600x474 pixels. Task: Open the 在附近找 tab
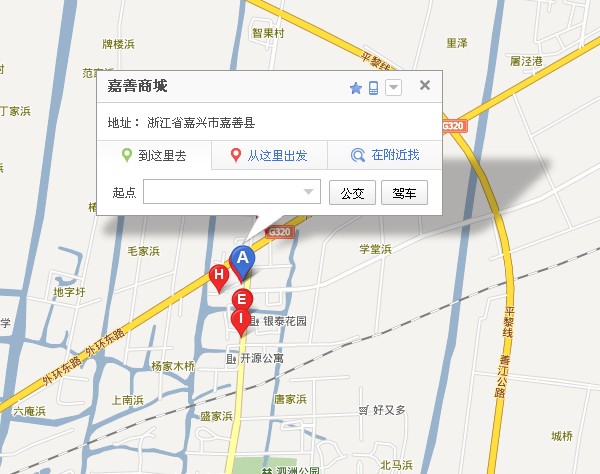pyautogui.click(x=385, y=155)
